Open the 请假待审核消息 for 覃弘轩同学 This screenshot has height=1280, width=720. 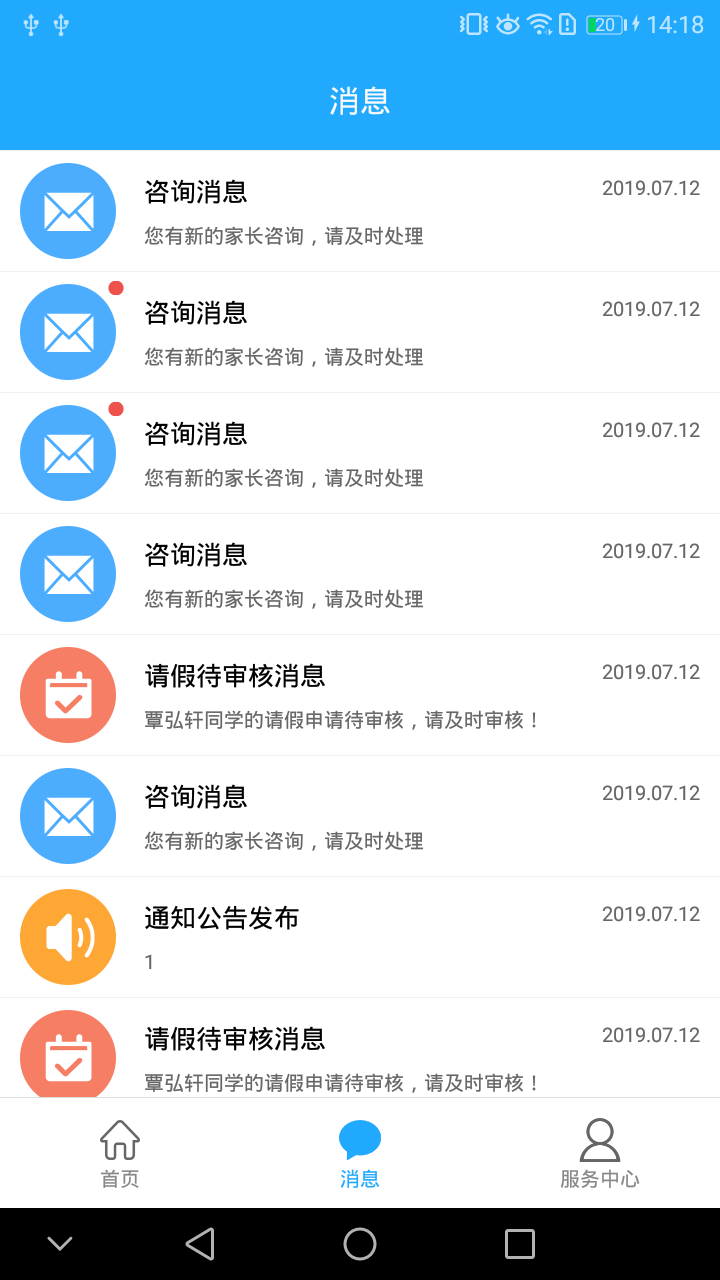click(360, 694)
